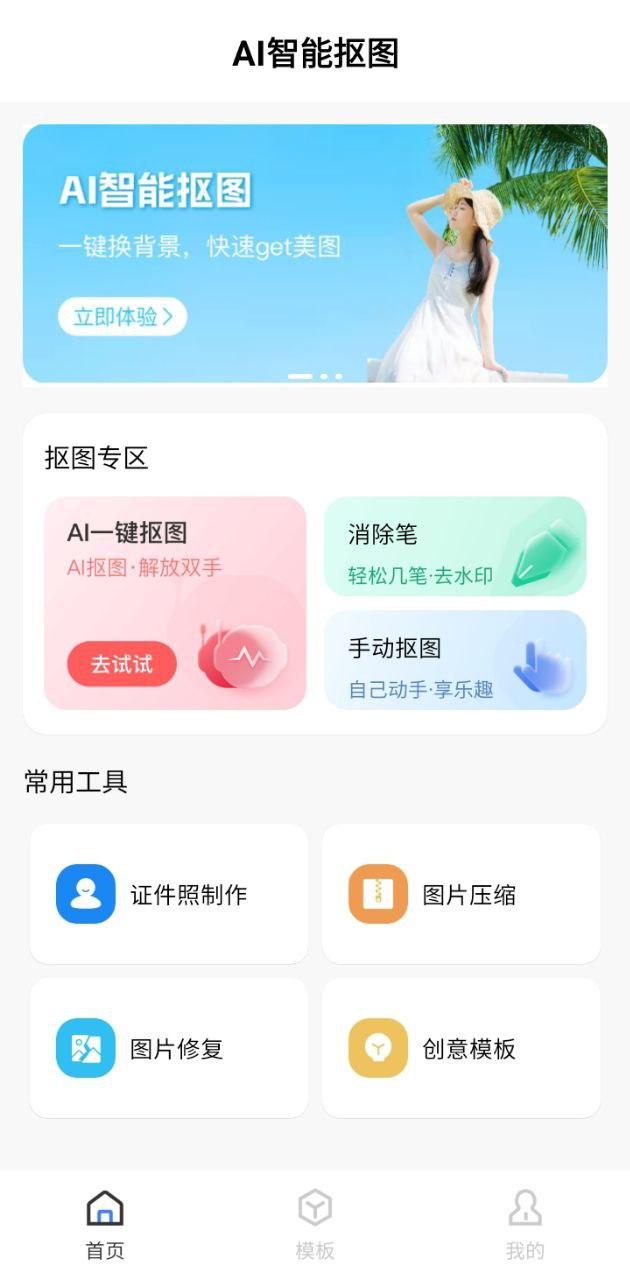
Task: Tap the 立即体验 button on the banner
Action: (122, 317)
